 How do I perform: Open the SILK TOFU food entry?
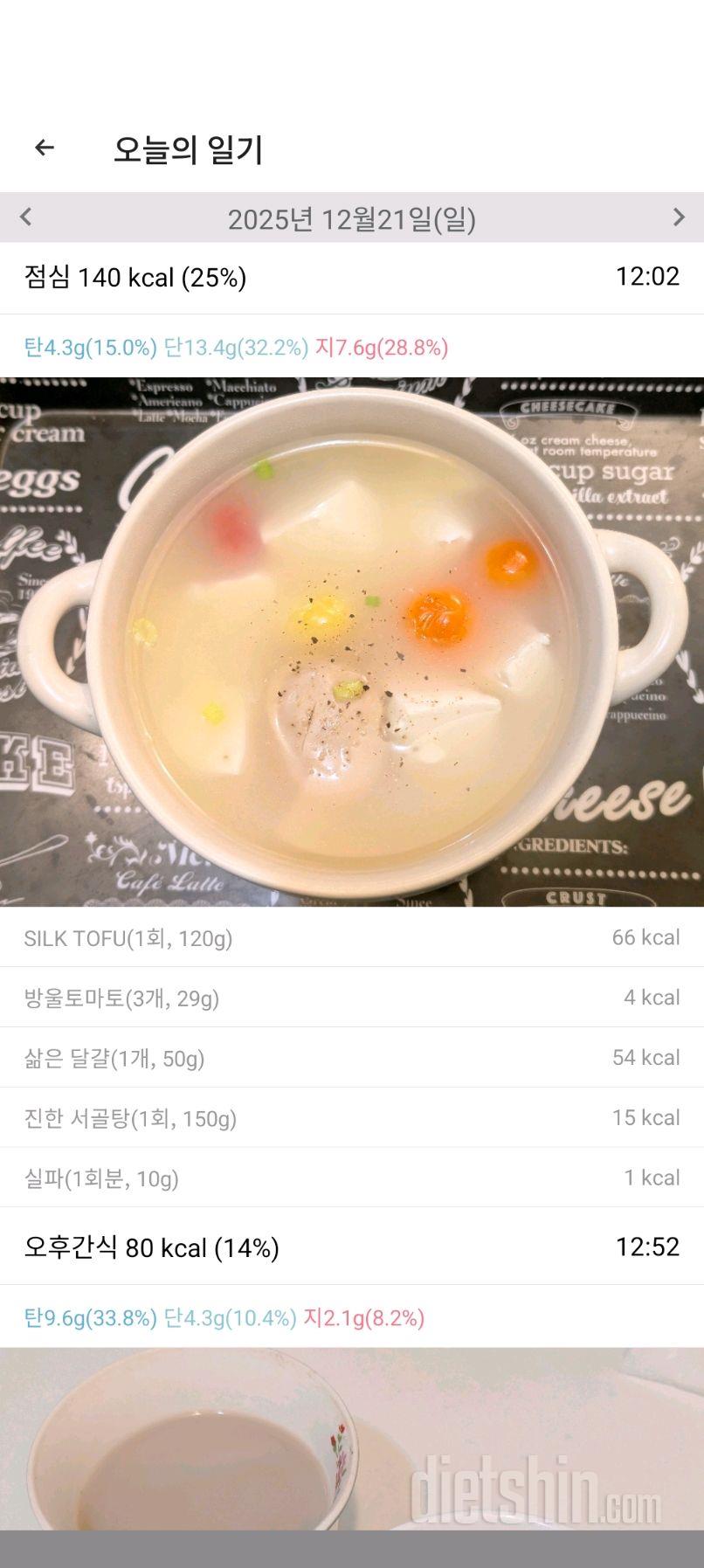tap(352, 937)
